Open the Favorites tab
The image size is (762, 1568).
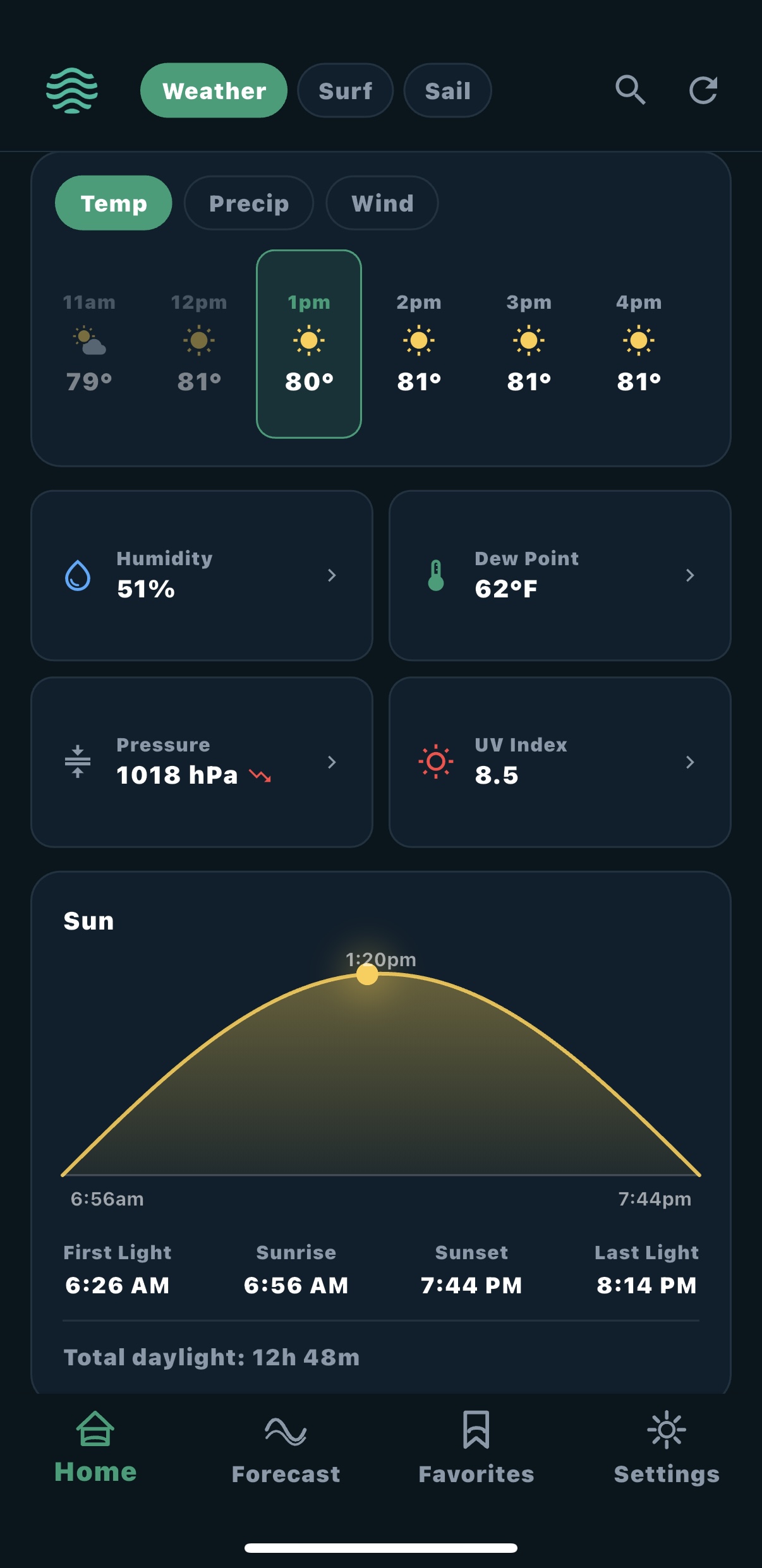(476, 1446)
